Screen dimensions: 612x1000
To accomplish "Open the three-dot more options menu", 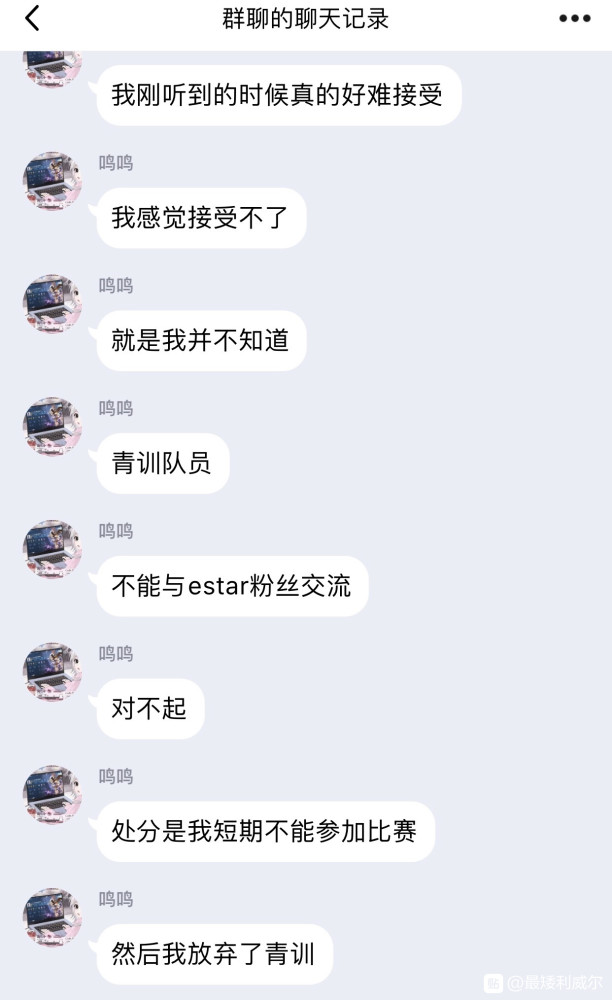I will (574, 18).
